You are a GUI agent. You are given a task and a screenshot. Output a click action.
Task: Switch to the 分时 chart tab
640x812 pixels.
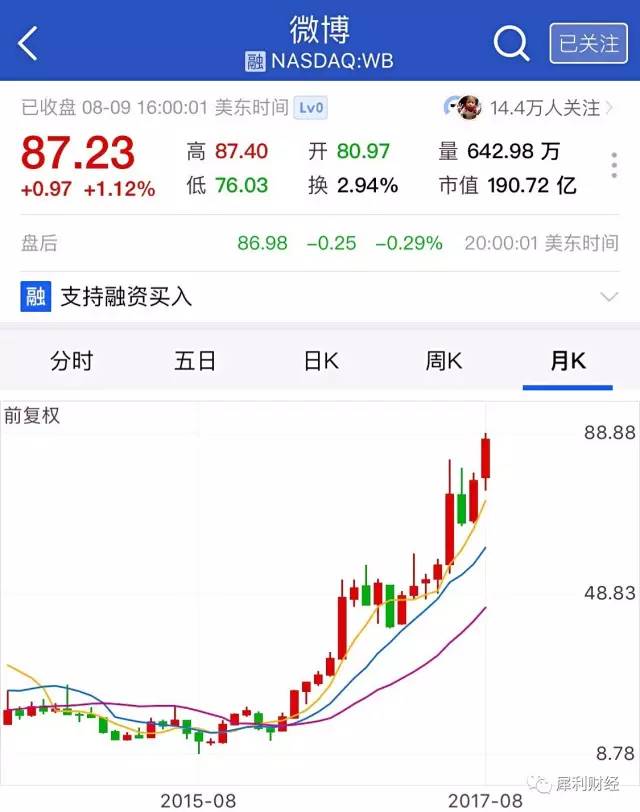point(71,361)
